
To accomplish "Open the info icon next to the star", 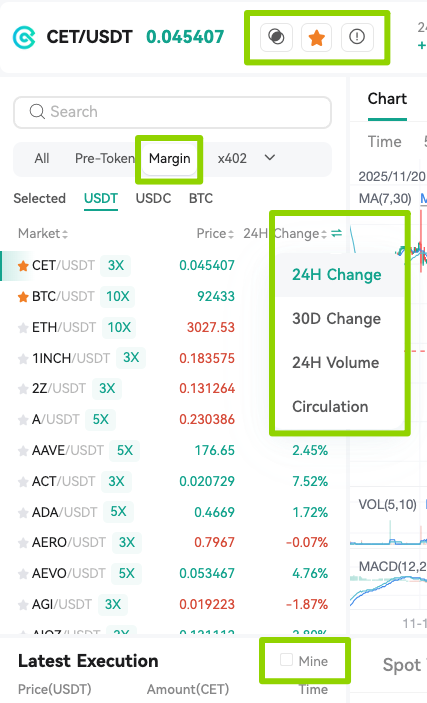I will (x=357, y=37).
